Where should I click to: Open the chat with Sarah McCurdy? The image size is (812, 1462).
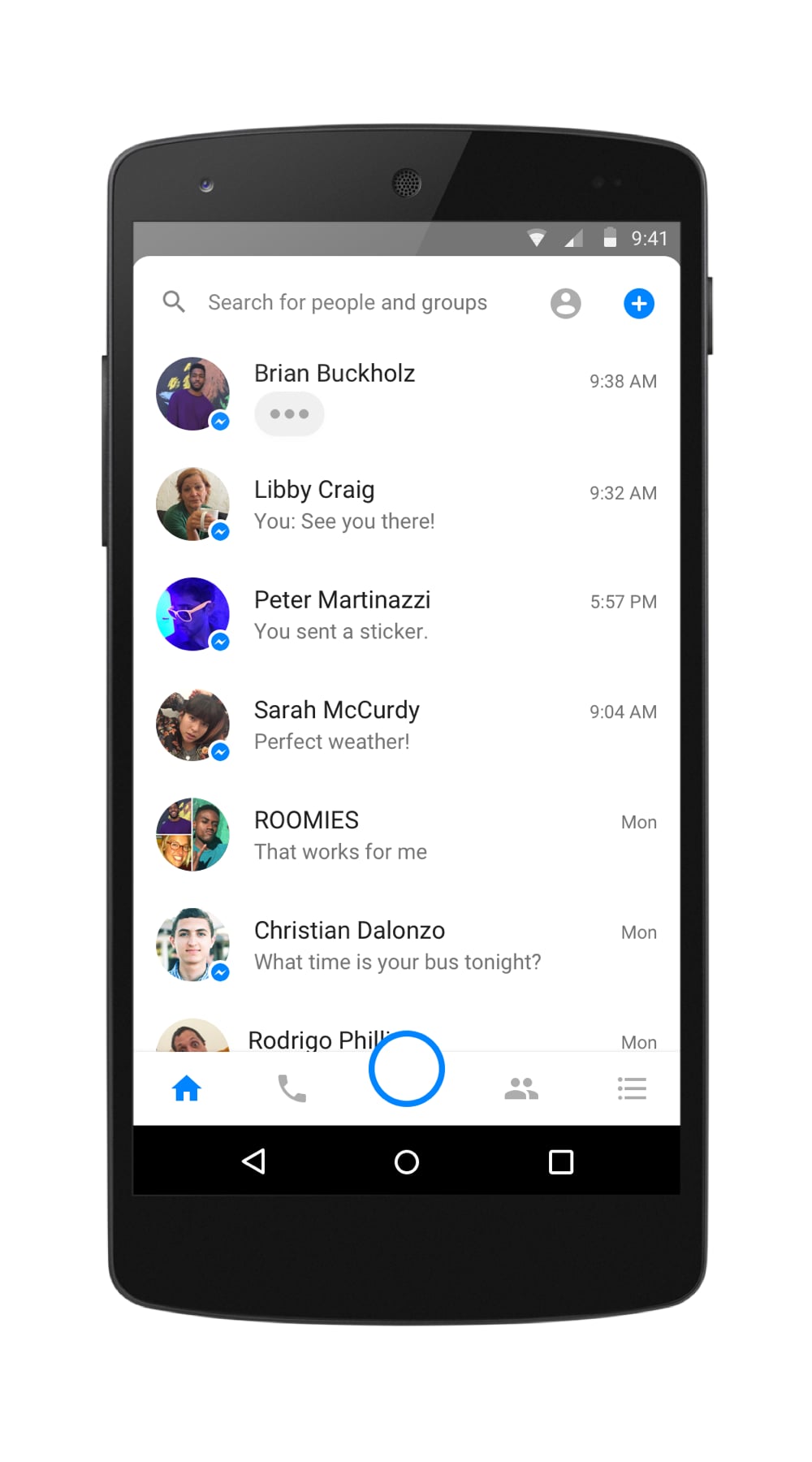406,725
